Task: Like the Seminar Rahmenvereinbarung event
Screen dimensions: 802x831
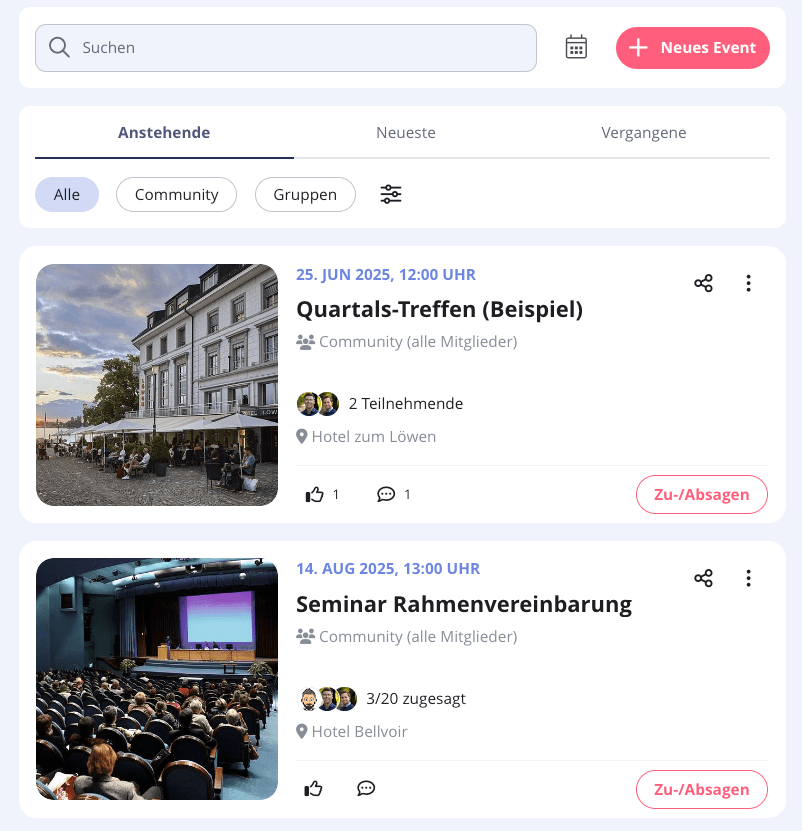Action: tap(315, 789)
